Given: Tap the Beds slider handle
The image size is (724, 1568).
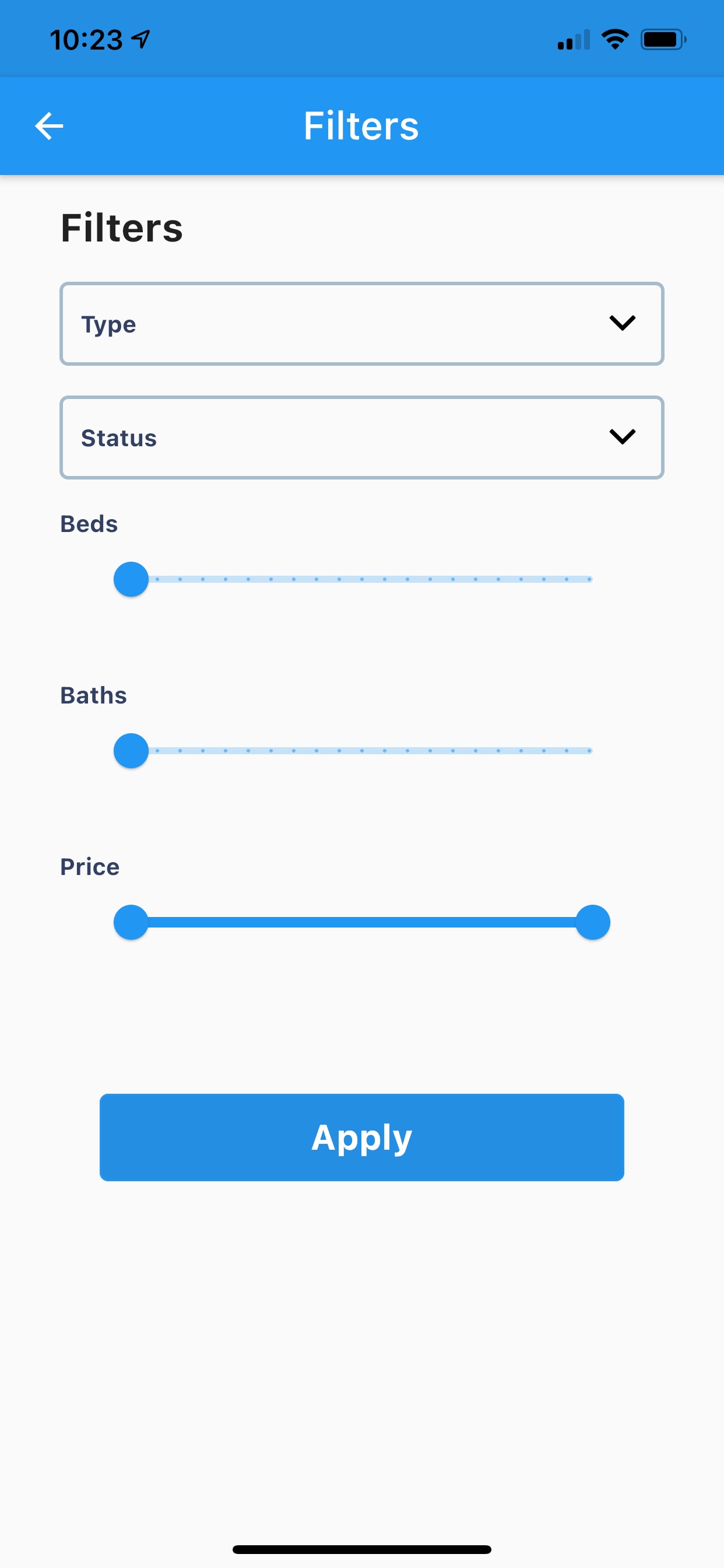Looking at the screenshot, I should point(131,579).
